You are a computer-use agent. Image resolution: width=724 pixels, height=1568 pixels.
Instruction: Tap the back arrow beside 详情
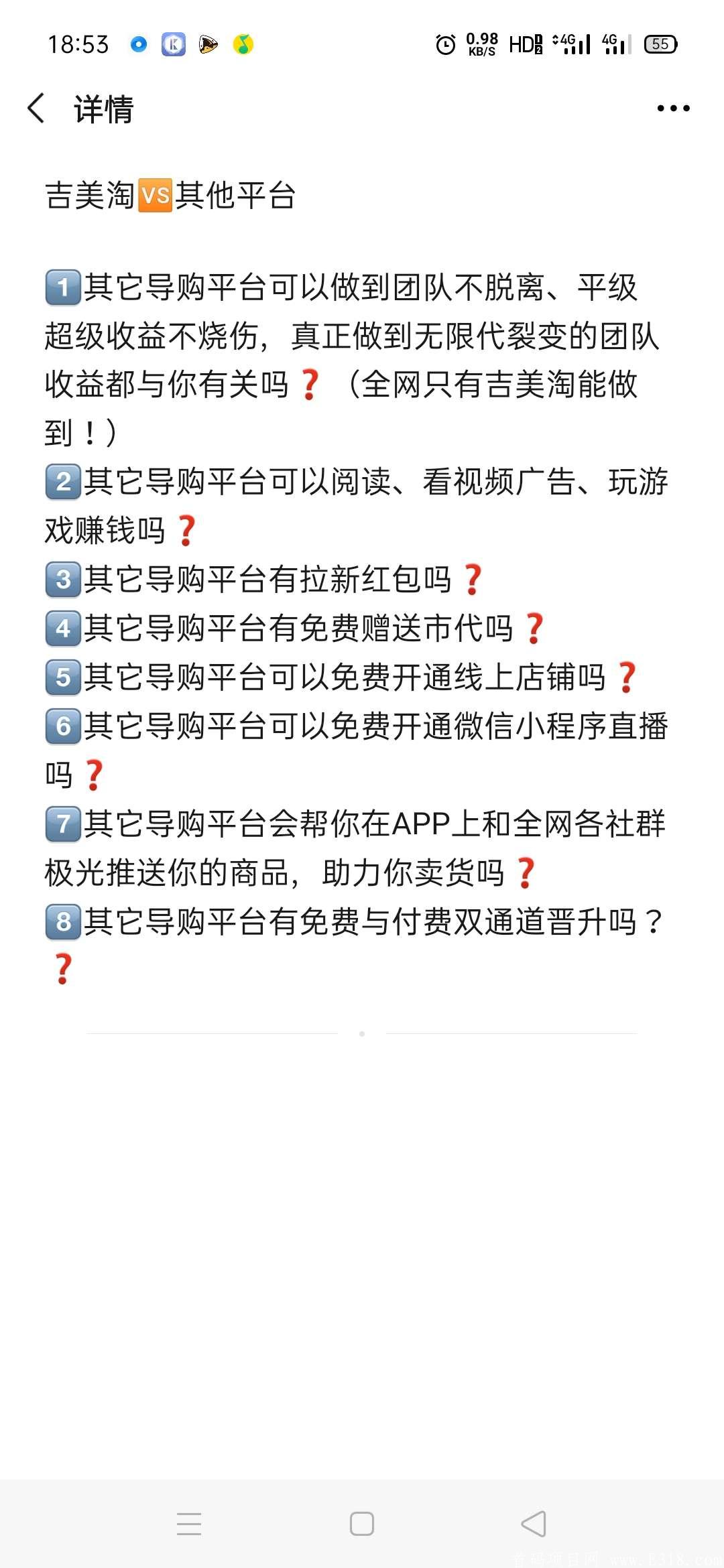[x=36, y=109]
